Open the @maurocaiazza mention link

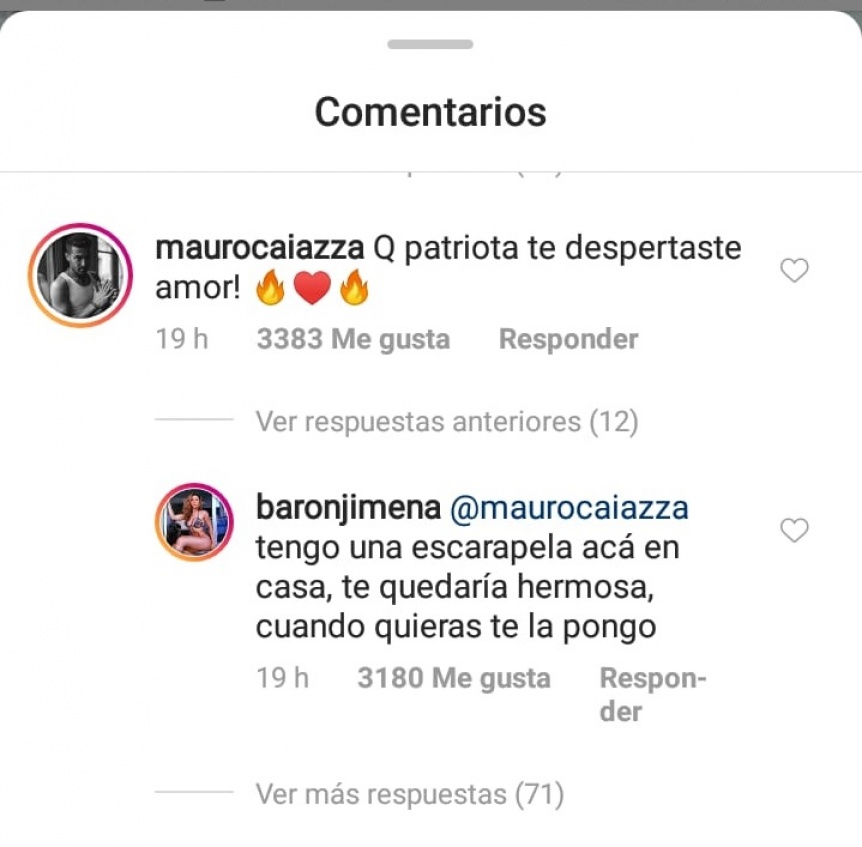pos(570,509)
